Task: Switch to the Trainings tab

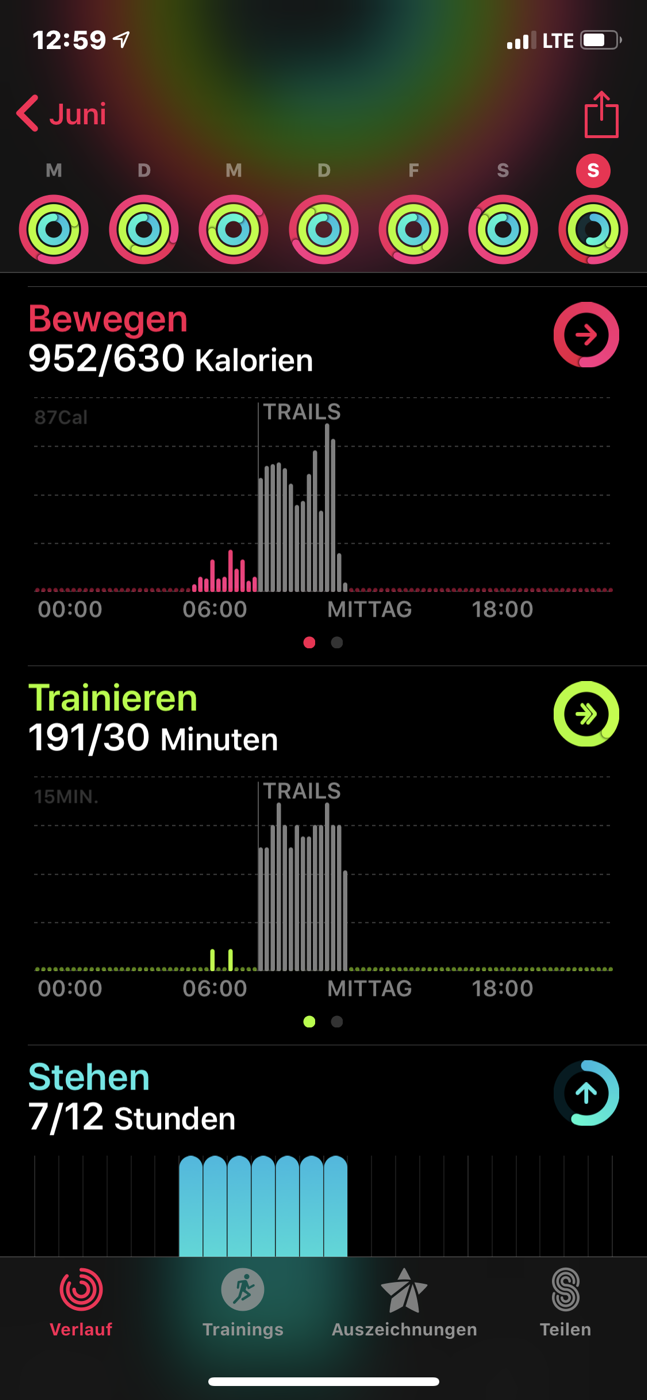Action: pyautogui.click(x=243, y=1303)
